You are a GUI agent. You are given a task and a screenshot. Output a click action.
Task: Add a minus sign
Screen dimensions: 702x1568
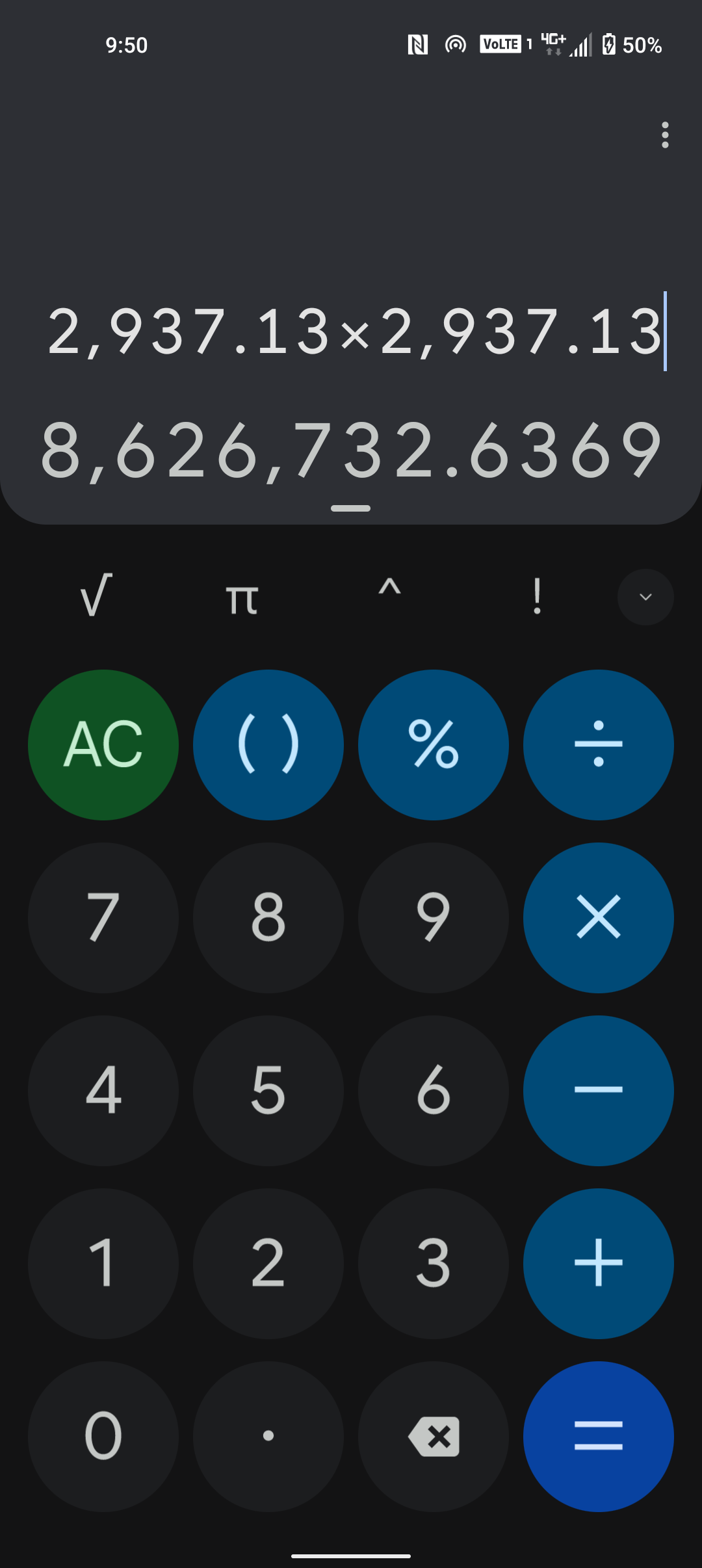[599, 1091]
